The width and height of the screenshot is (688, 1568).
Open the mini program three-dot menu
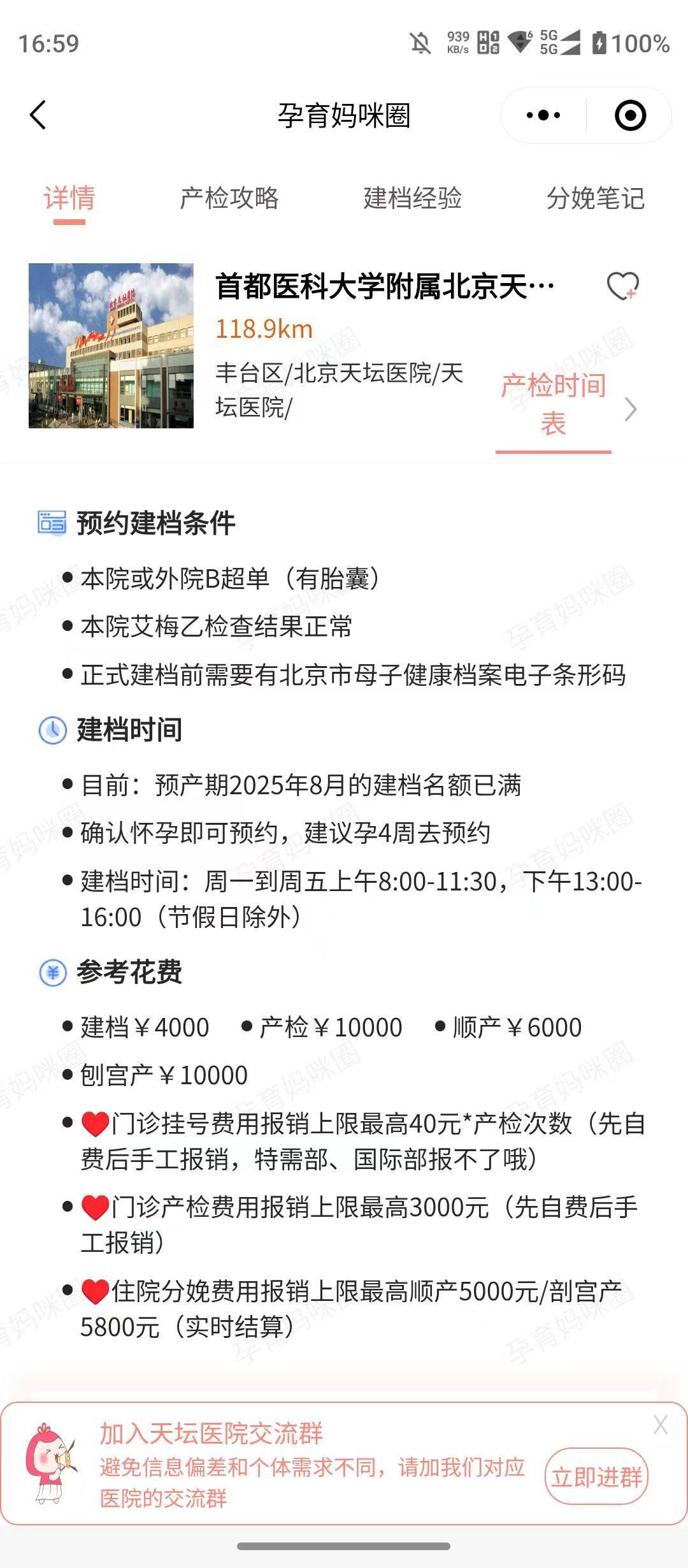(543, 115)
